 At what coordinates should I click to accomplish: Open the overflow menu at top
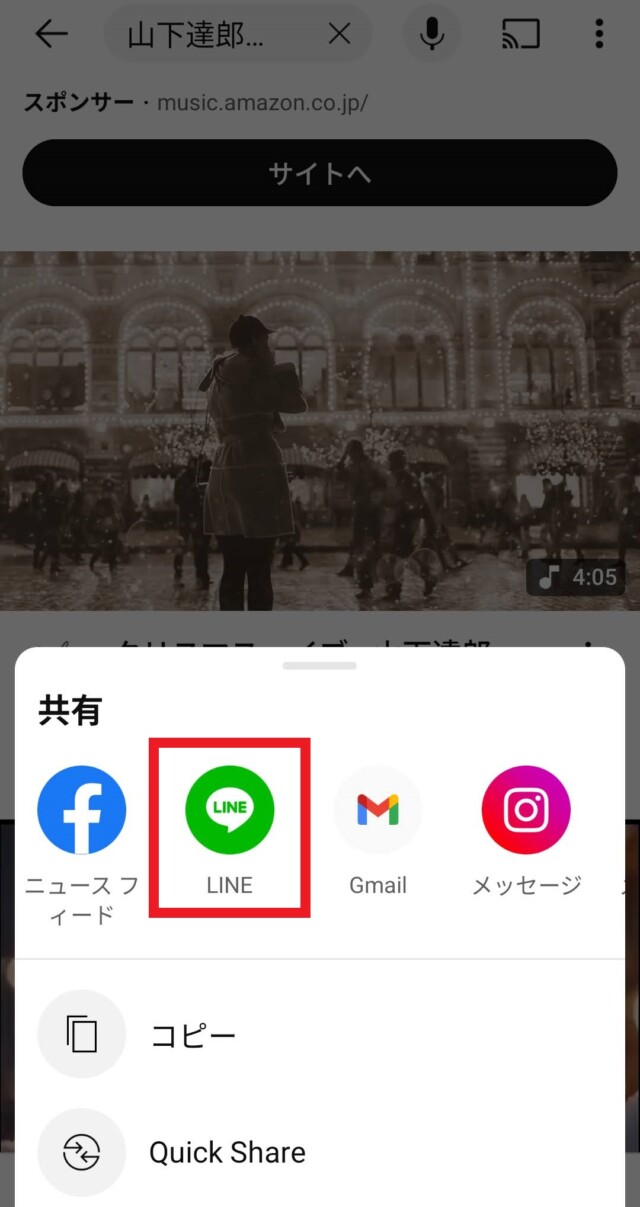tap(599, 35)
